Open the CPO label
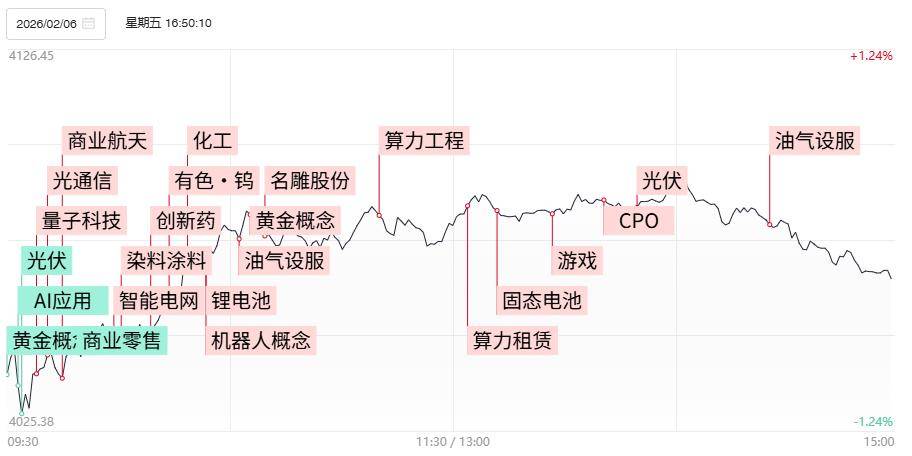This screenshot has width=912, height=456. [639, 221]
